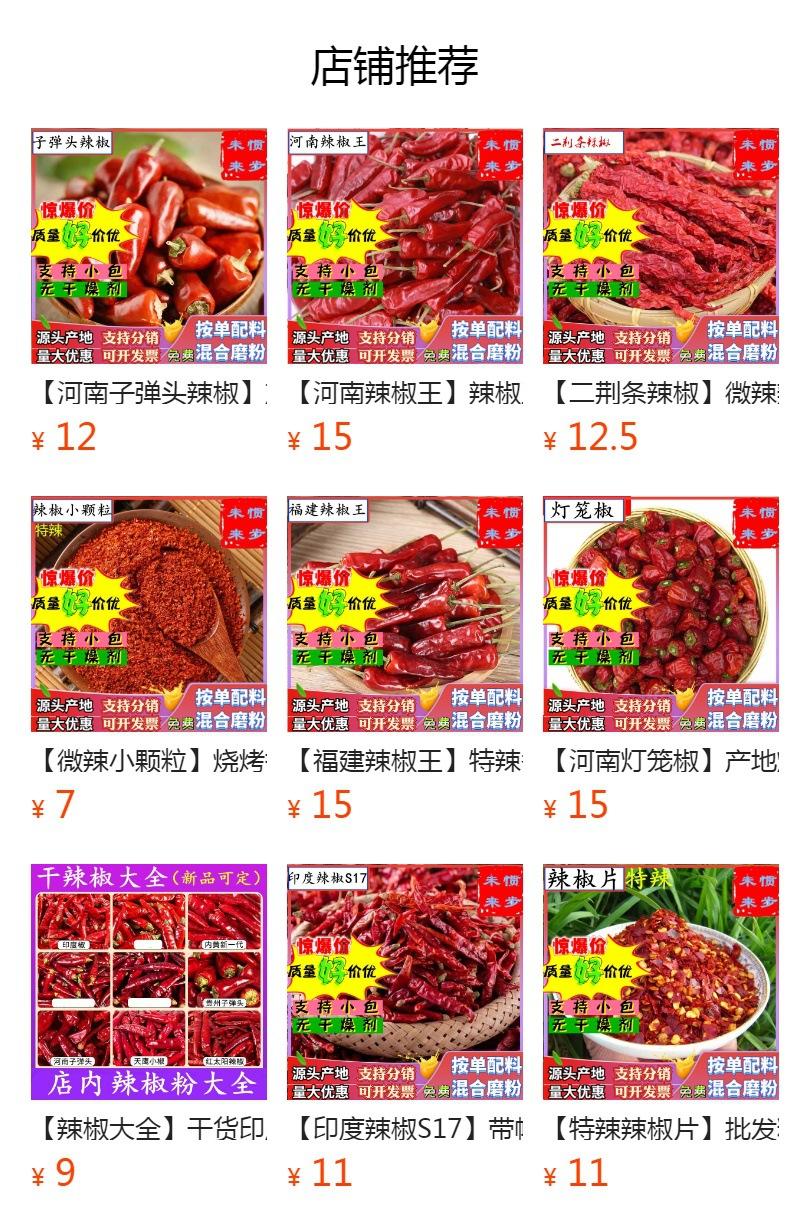Screen dimensions: 790x1232
Task: Tap the 福建辣椒王 product card
Action: 405,615
